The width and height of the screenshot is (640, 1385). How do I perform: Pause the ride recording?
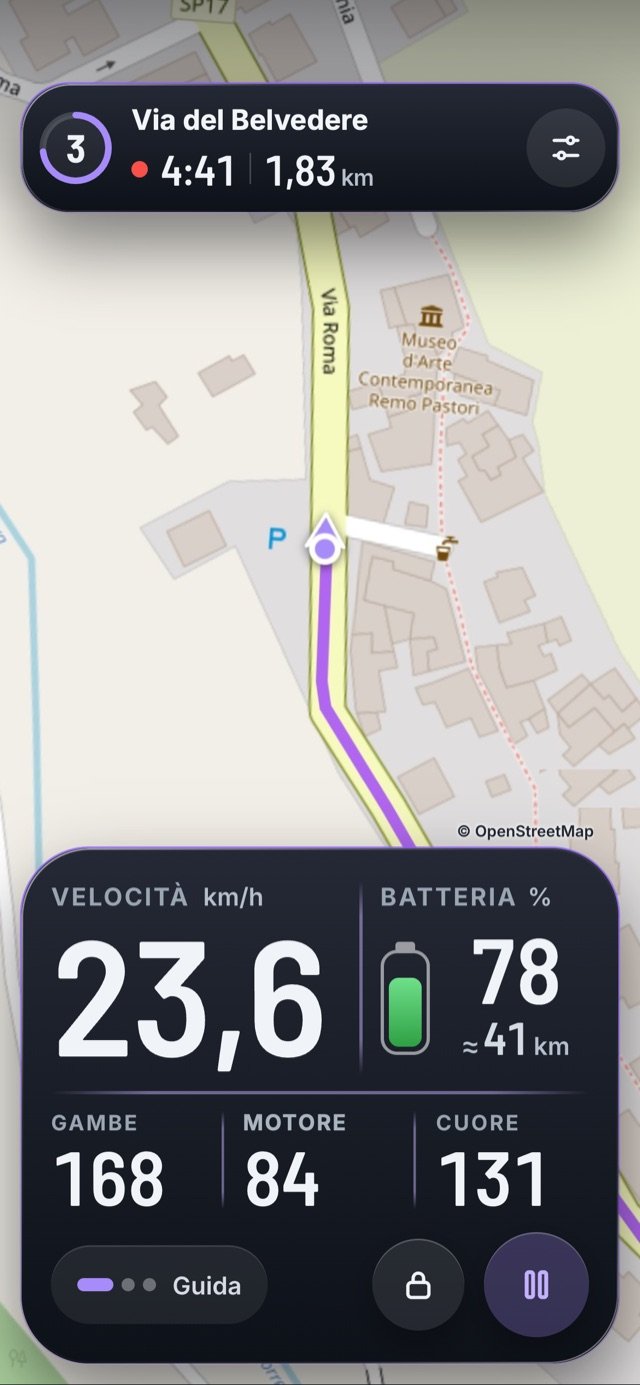click(x=537, y=1285)
